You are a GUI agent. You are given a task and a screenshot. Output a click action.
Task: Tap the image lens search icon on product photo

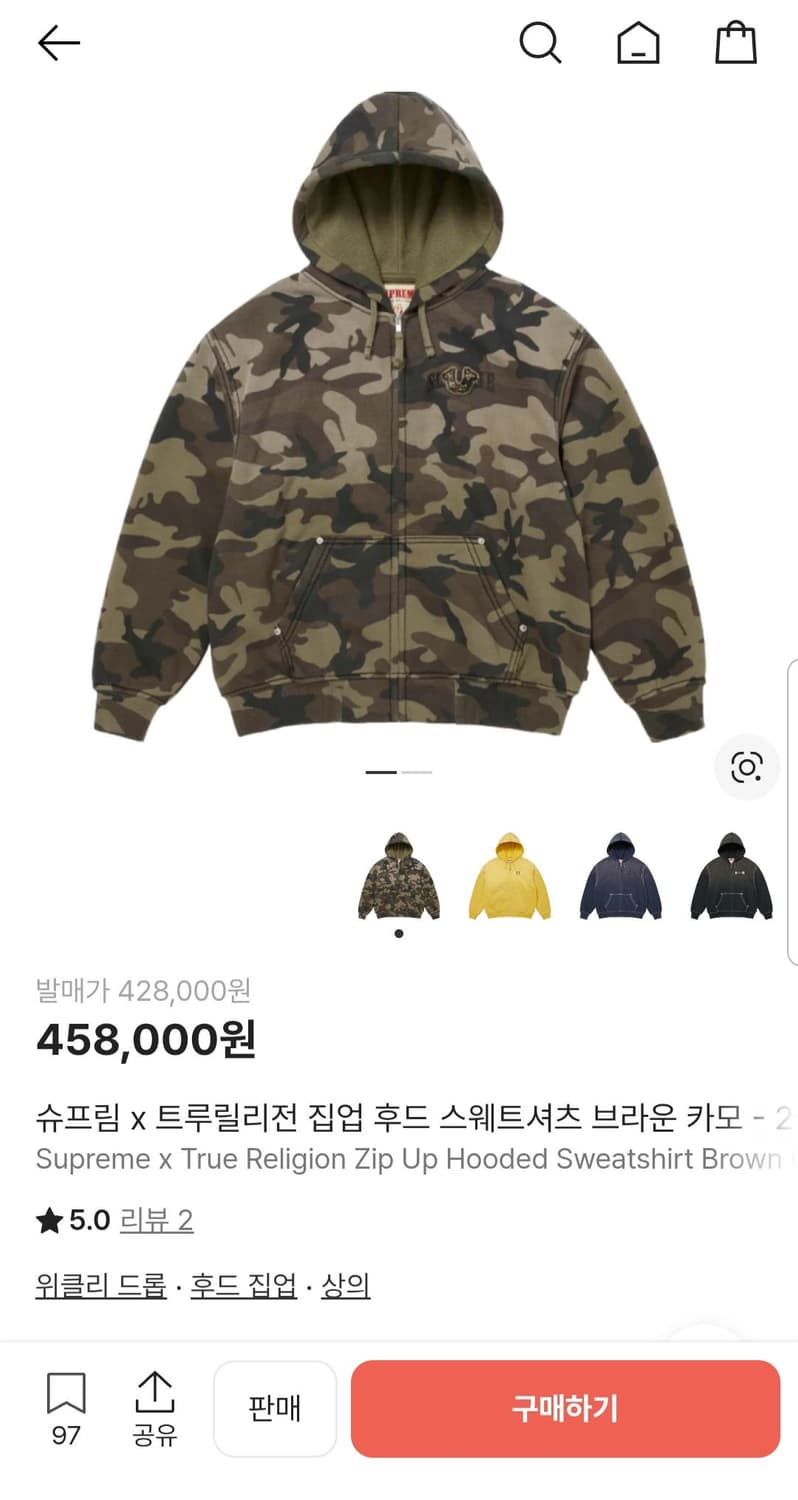(x=747, y=765)
